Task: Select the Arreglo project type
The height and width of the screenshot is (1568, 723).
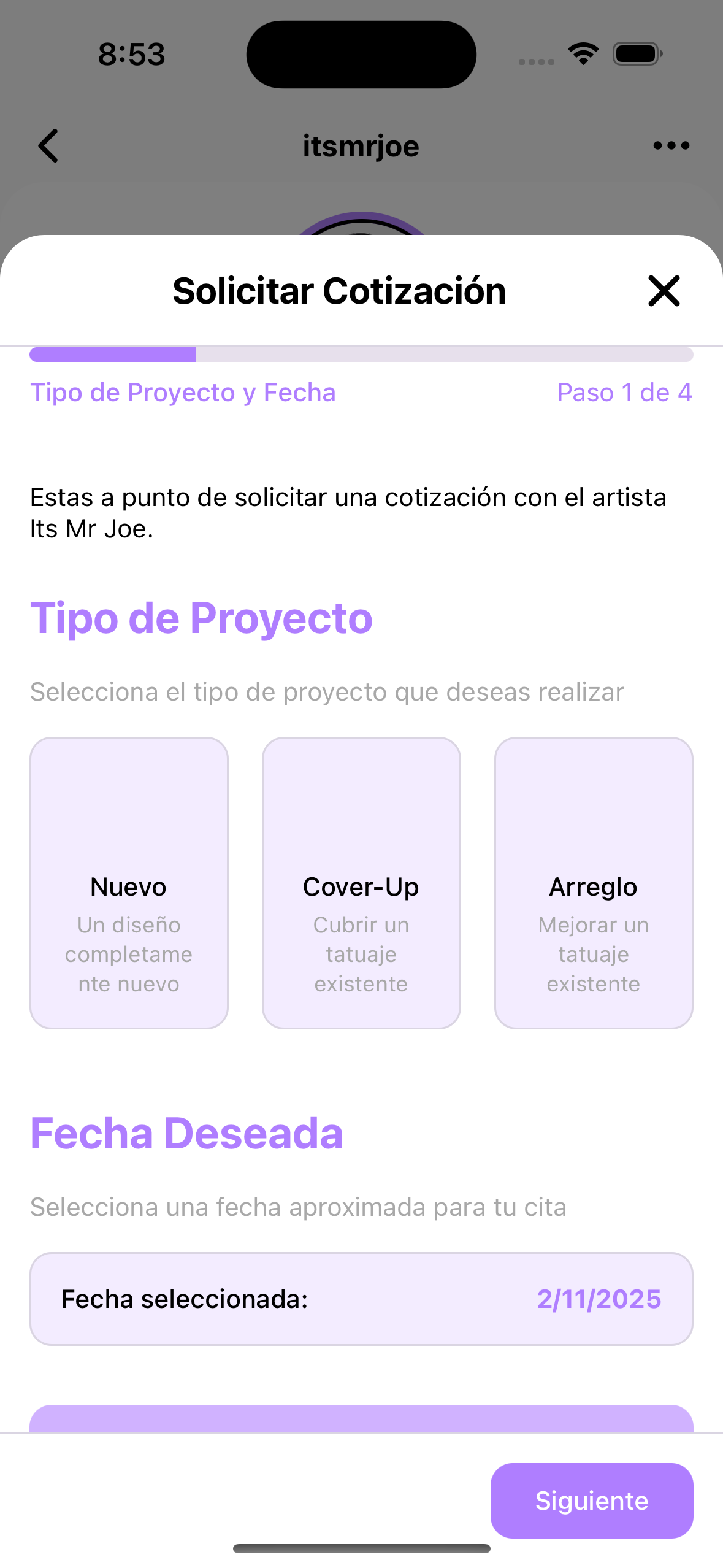Action: coord(593,882)
